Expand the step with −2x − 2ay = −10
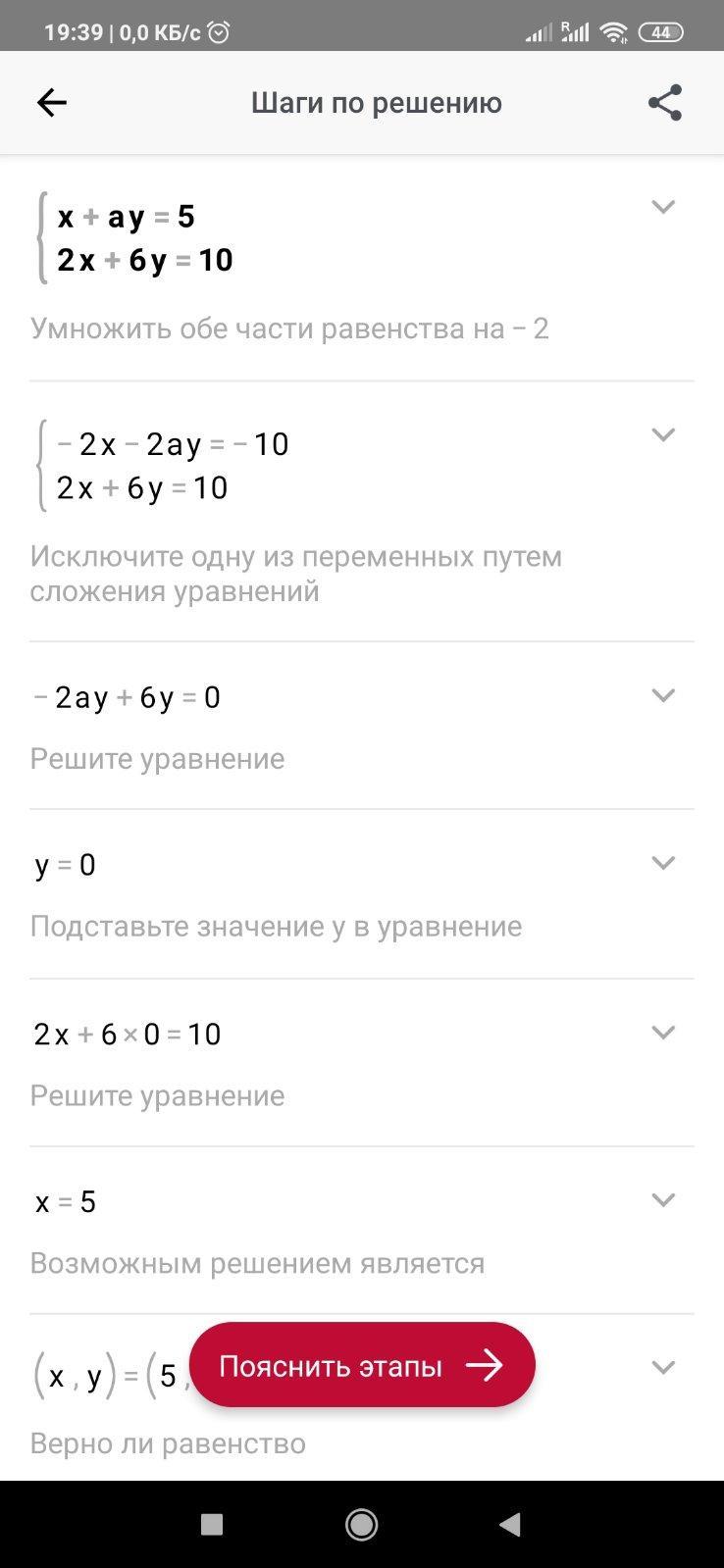The image size is (724, 1568). click(x=663, y=434)
